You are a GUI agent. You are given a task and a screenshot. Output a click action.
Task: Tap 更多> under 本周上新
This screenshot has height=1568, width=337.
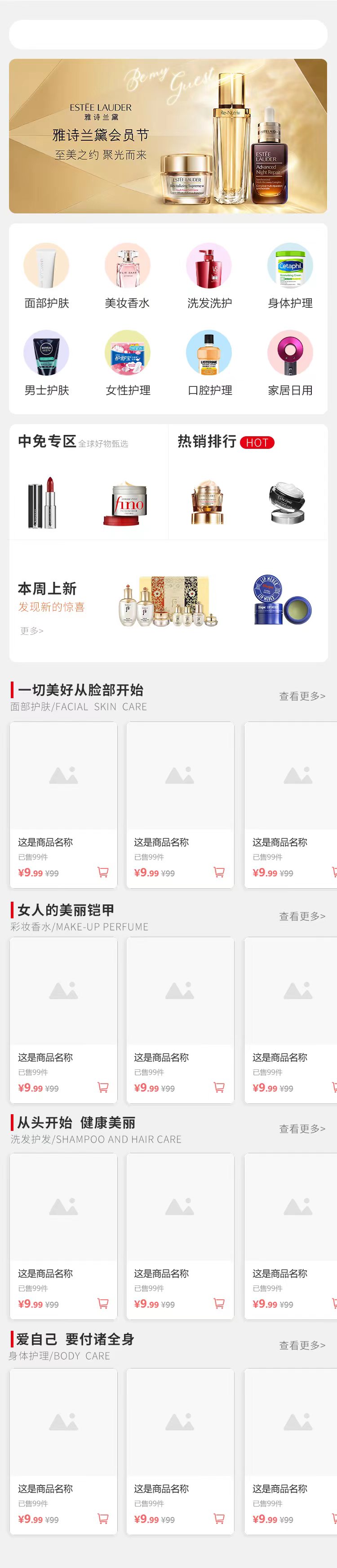(31, 631)
